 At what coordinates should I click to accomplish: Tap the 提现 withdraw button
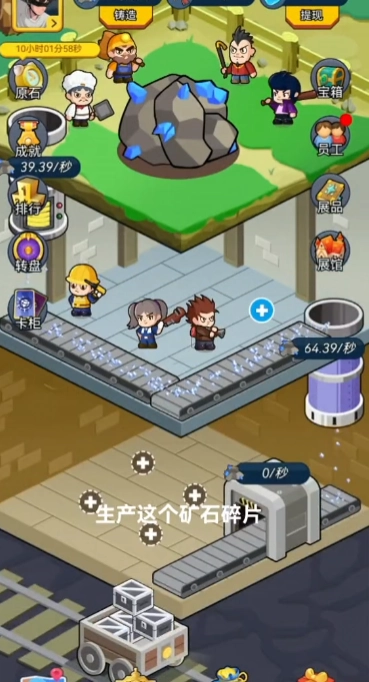312,15
